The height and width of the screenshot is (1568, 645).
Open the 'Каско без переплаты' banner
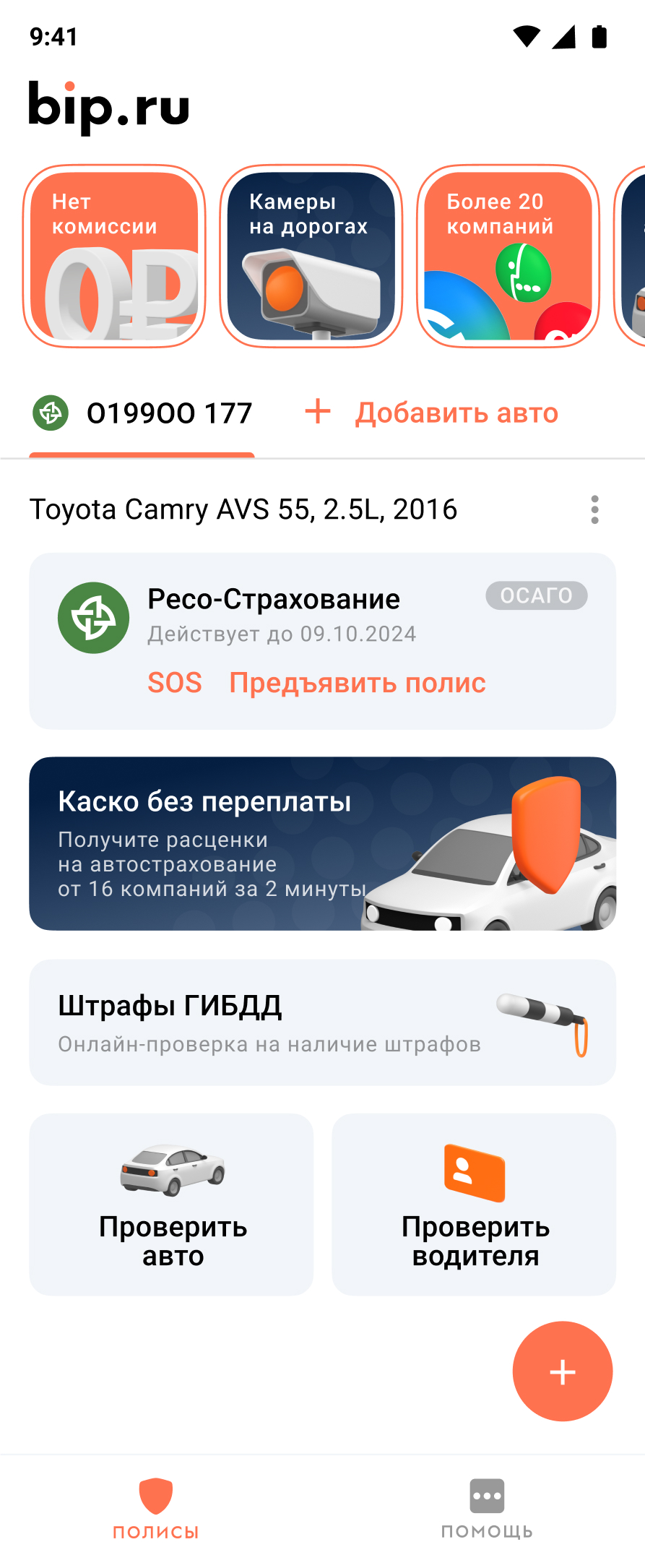tap(322, 843)
